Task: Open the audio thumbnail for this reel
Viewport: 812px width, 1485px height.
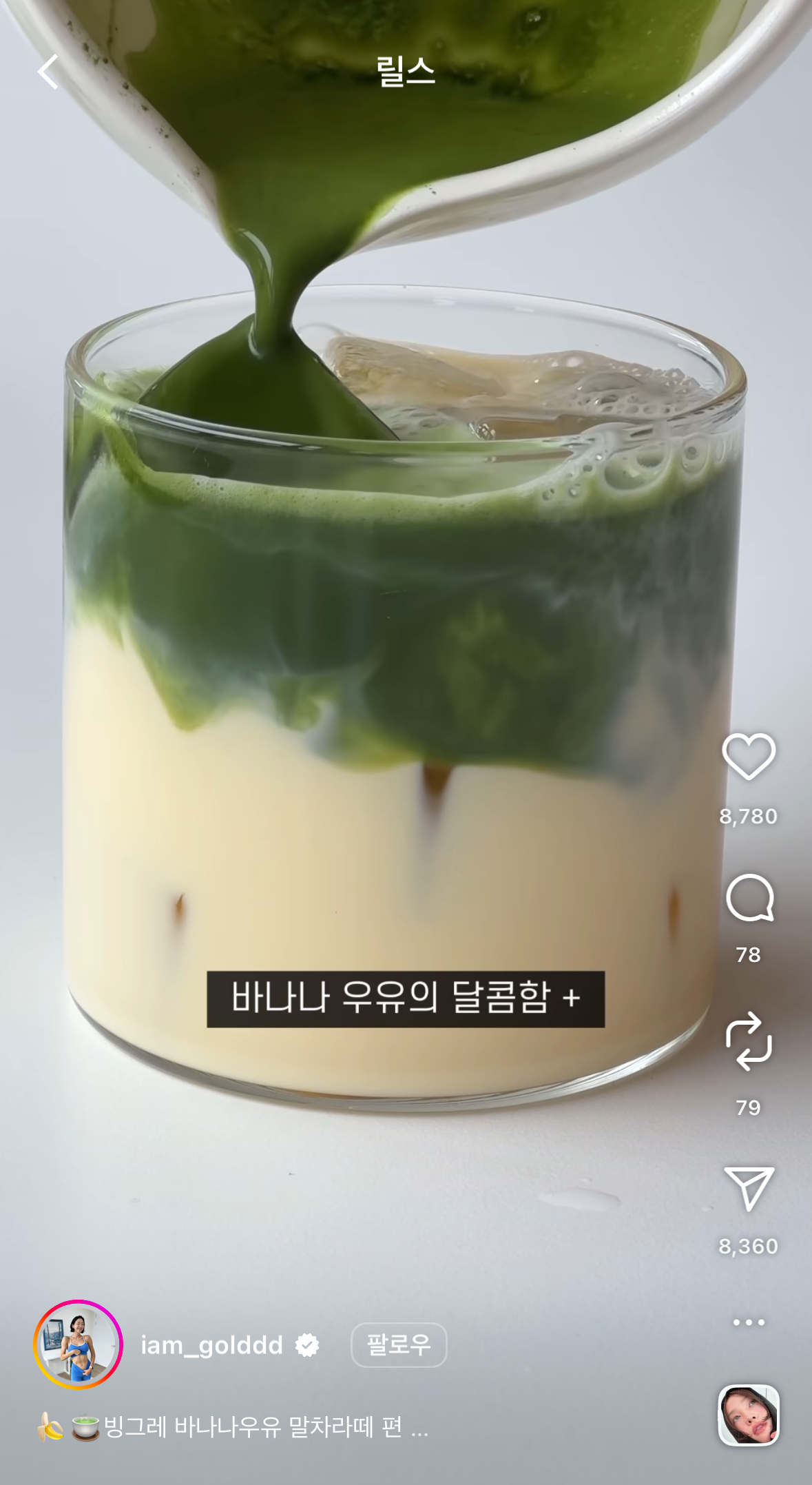Action: coord(749,1414)
